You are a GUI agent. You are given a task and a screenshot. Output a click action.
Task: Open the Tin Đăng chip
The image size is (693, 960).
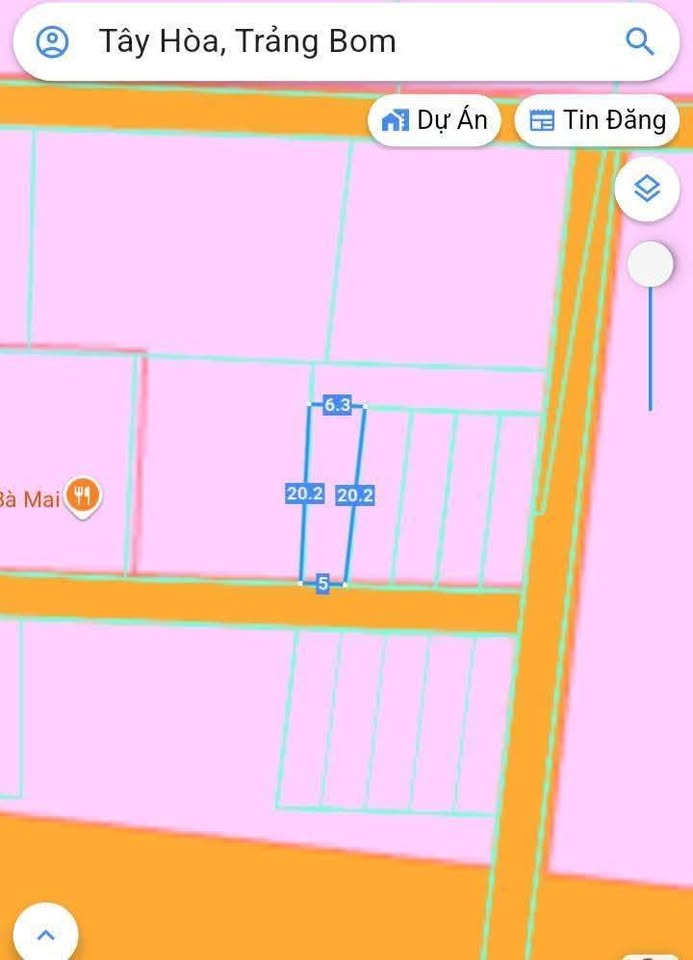(x=598, y=121)
